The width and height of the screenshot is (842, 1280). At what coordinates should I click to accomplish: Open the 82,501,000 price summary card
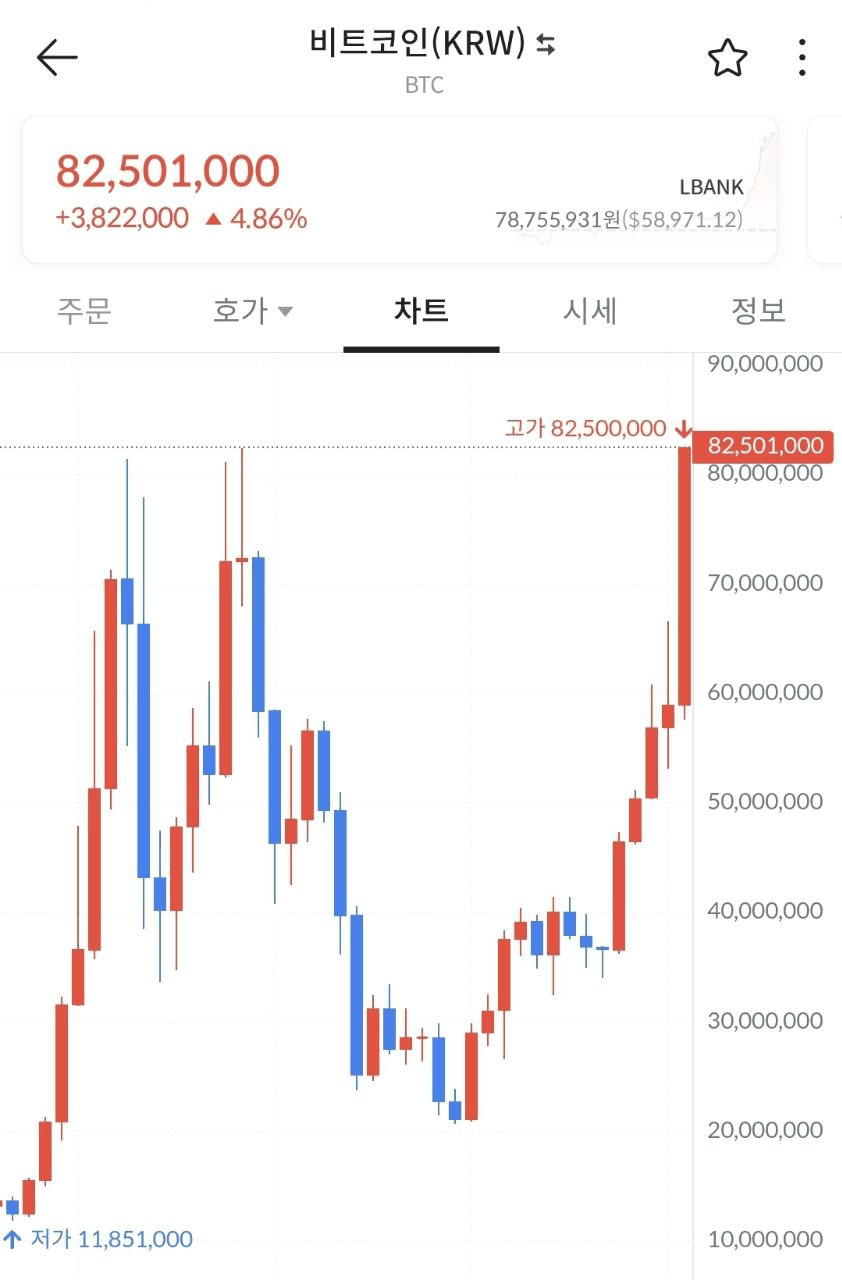click(399, 190)
